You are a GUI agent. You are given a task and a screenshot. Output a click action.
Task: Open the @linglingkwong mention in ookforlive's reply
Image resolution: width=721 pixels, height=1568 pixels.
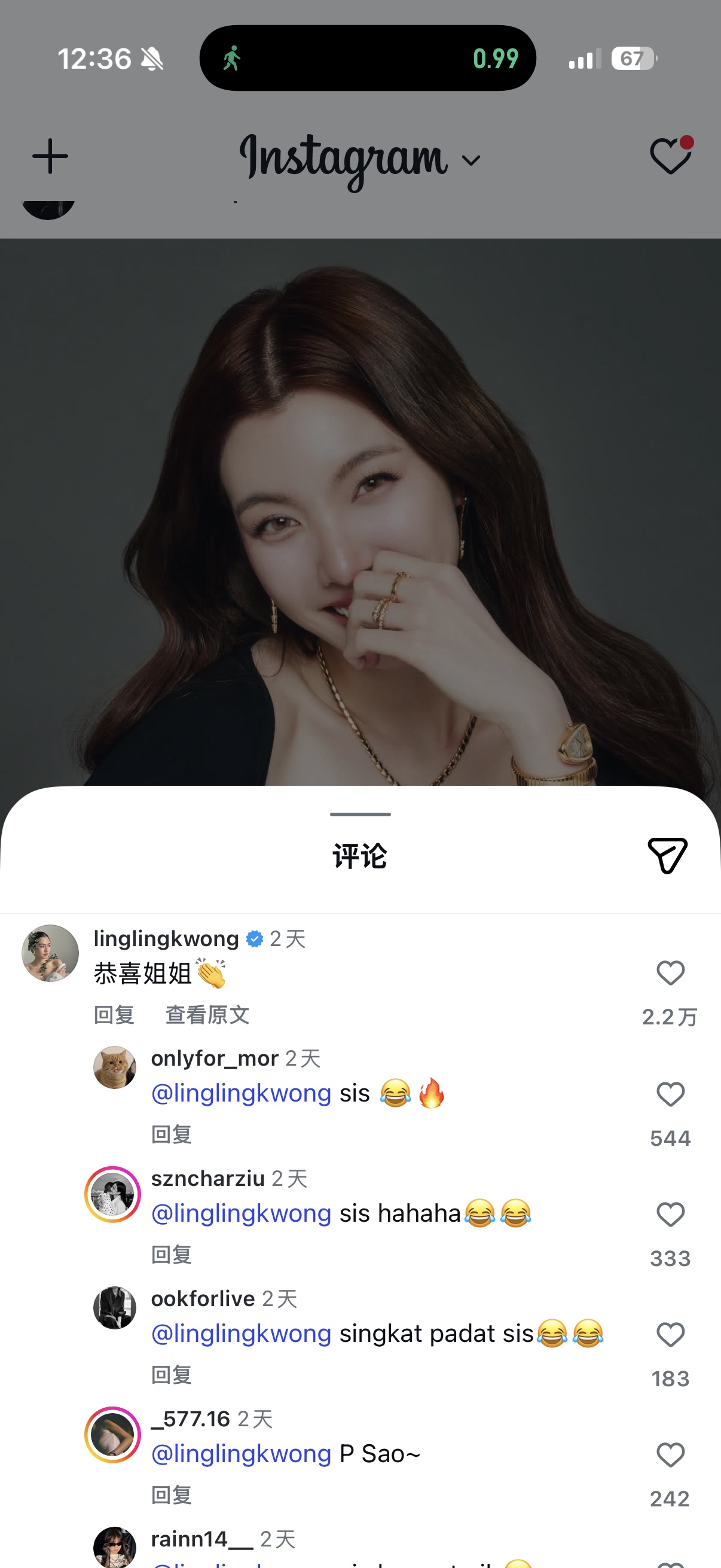click(x=241, y=1334)
